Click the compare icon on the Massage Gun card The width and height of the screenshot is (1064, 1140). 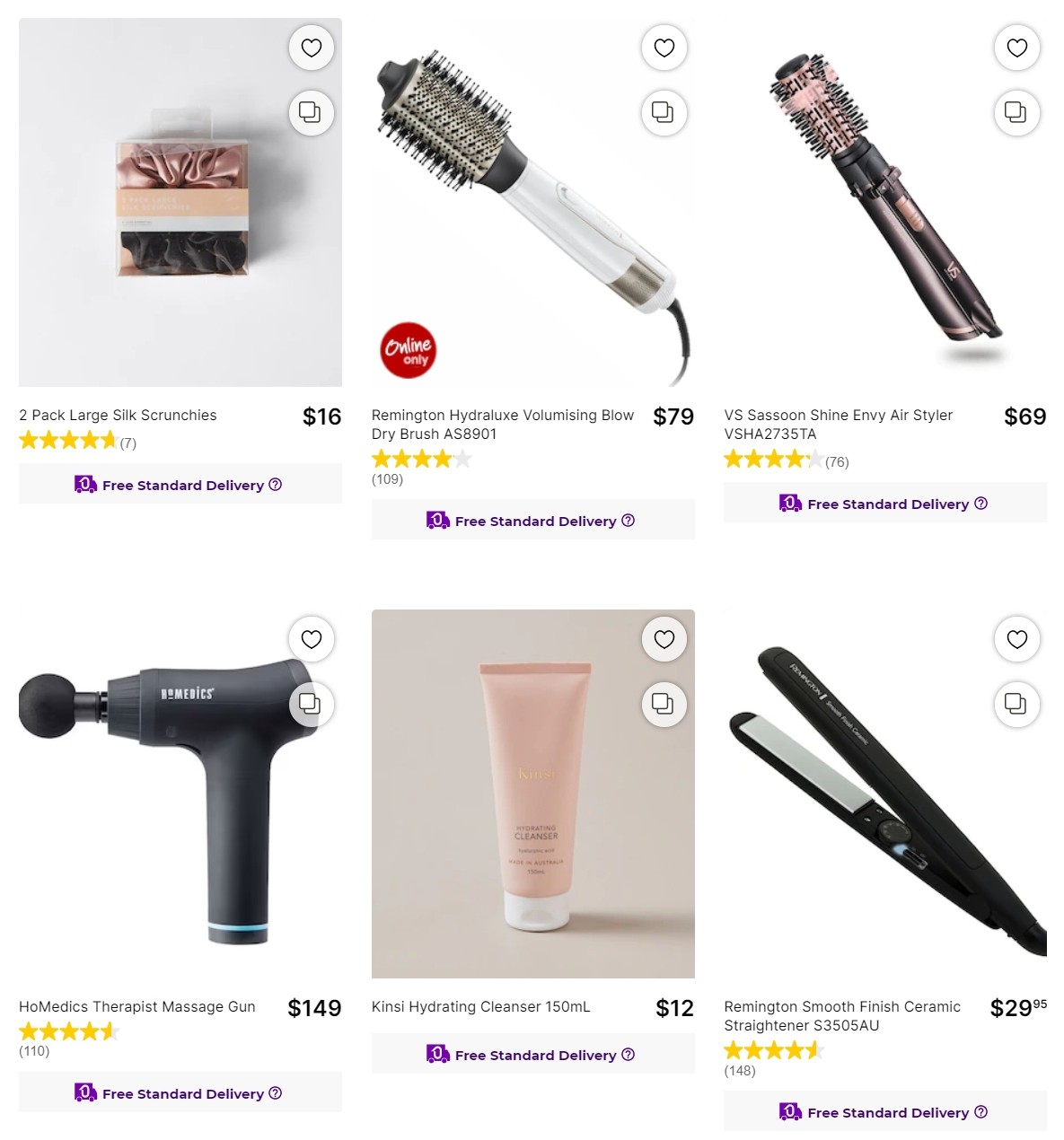[x=311, y=705]
